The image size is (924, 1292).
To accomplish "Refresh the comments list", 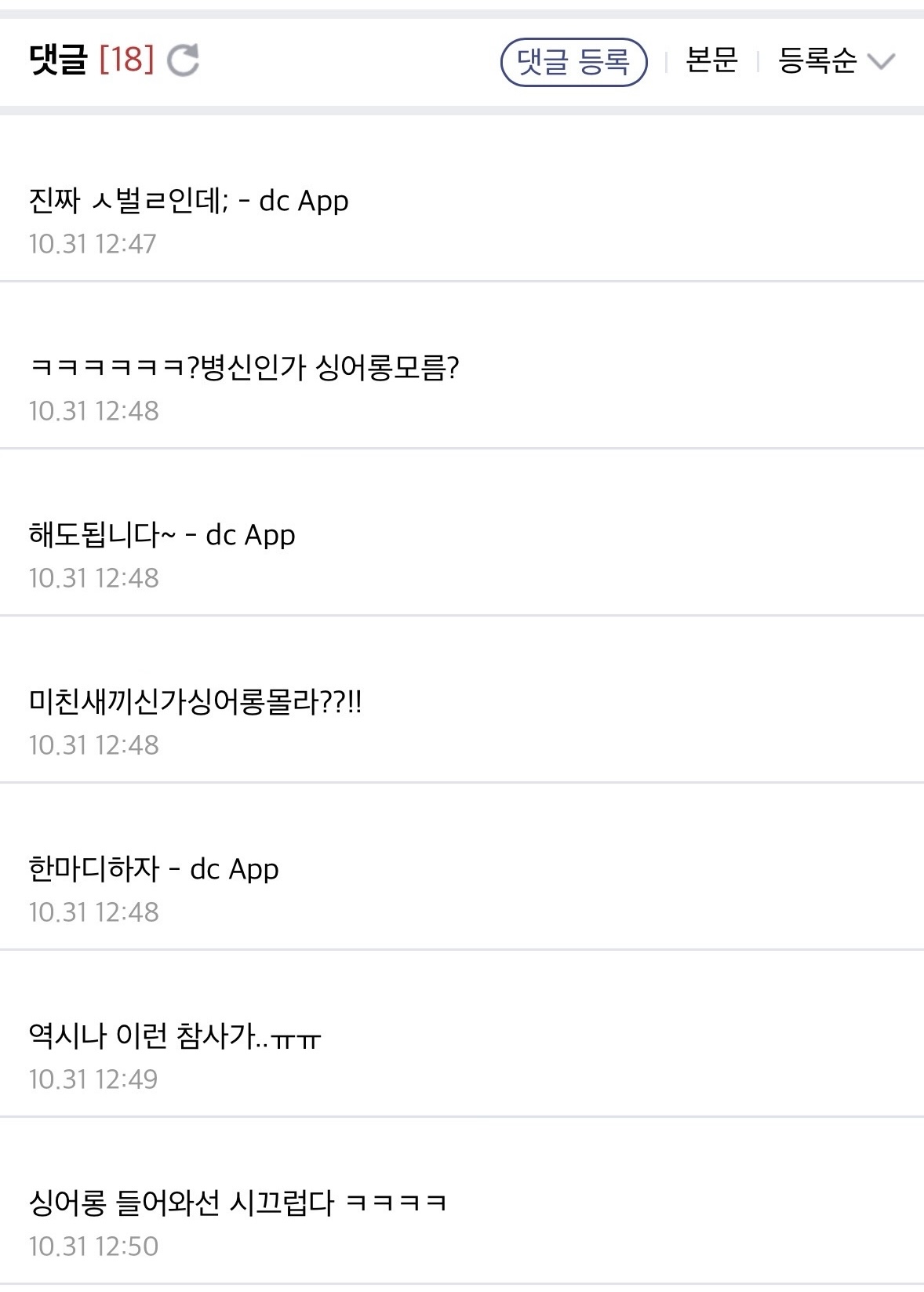I will pos(183,60).
